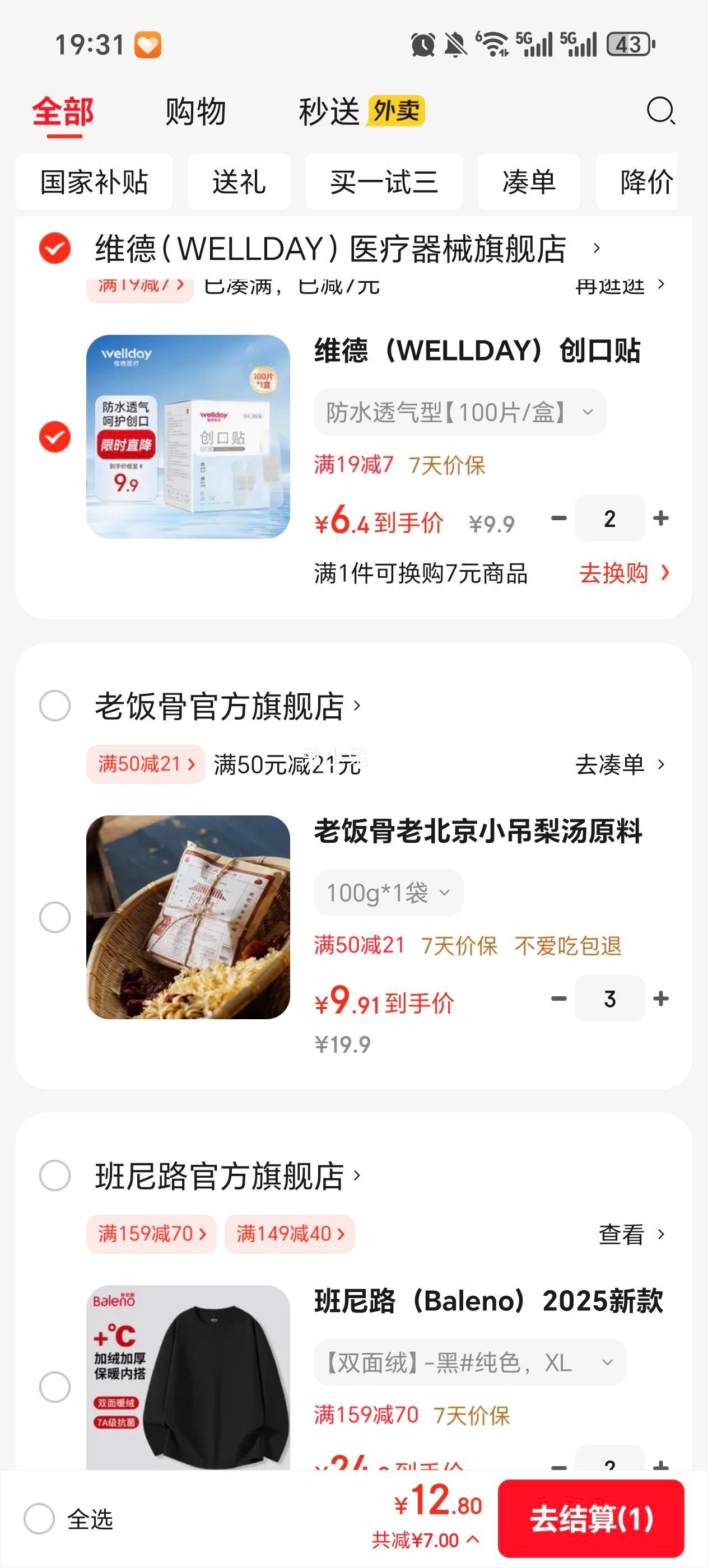Screen dimensions: 708x1568
Task: Switch to the 秒送 外卖 tab
Action: 361,112
